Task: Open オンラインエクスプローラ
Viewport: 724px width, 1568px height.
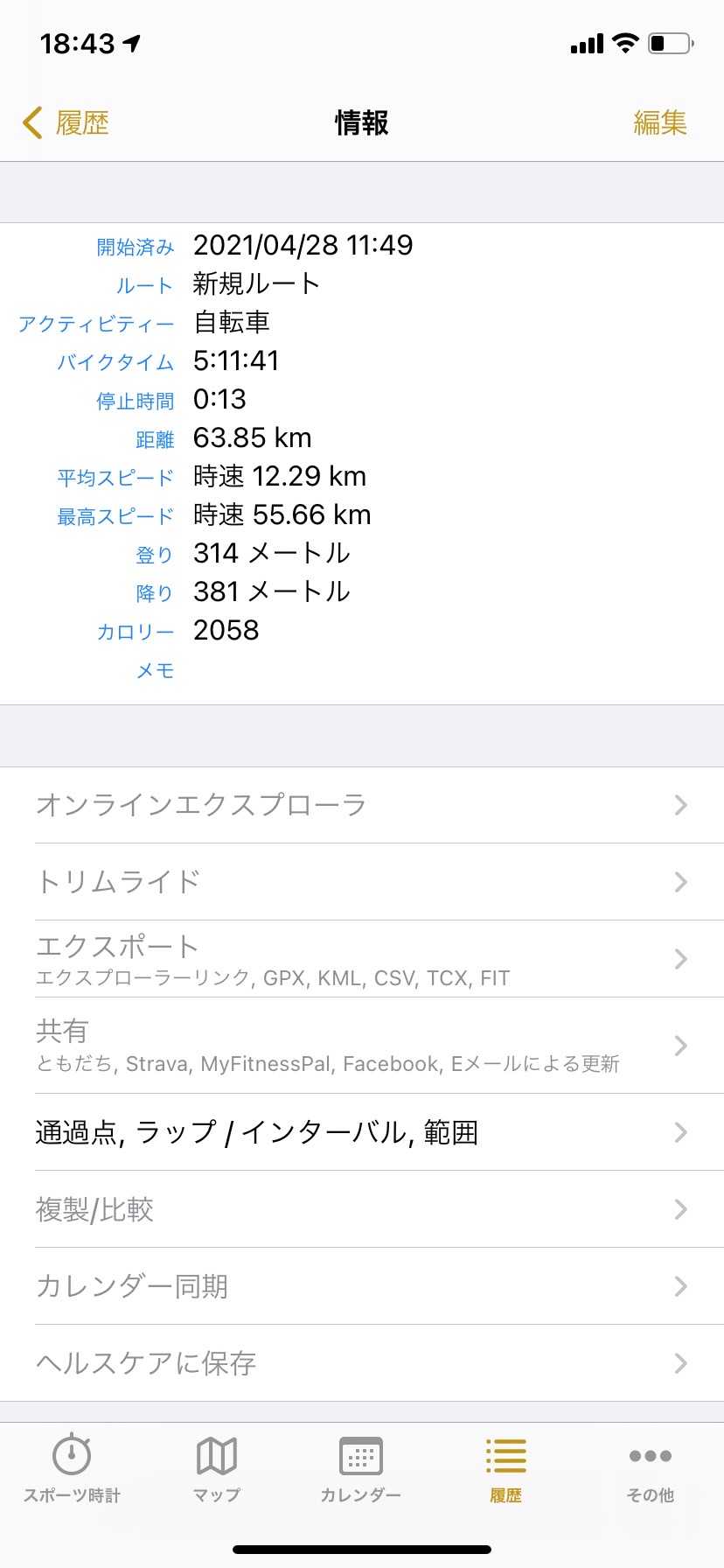Action: [x=362, y=805]
